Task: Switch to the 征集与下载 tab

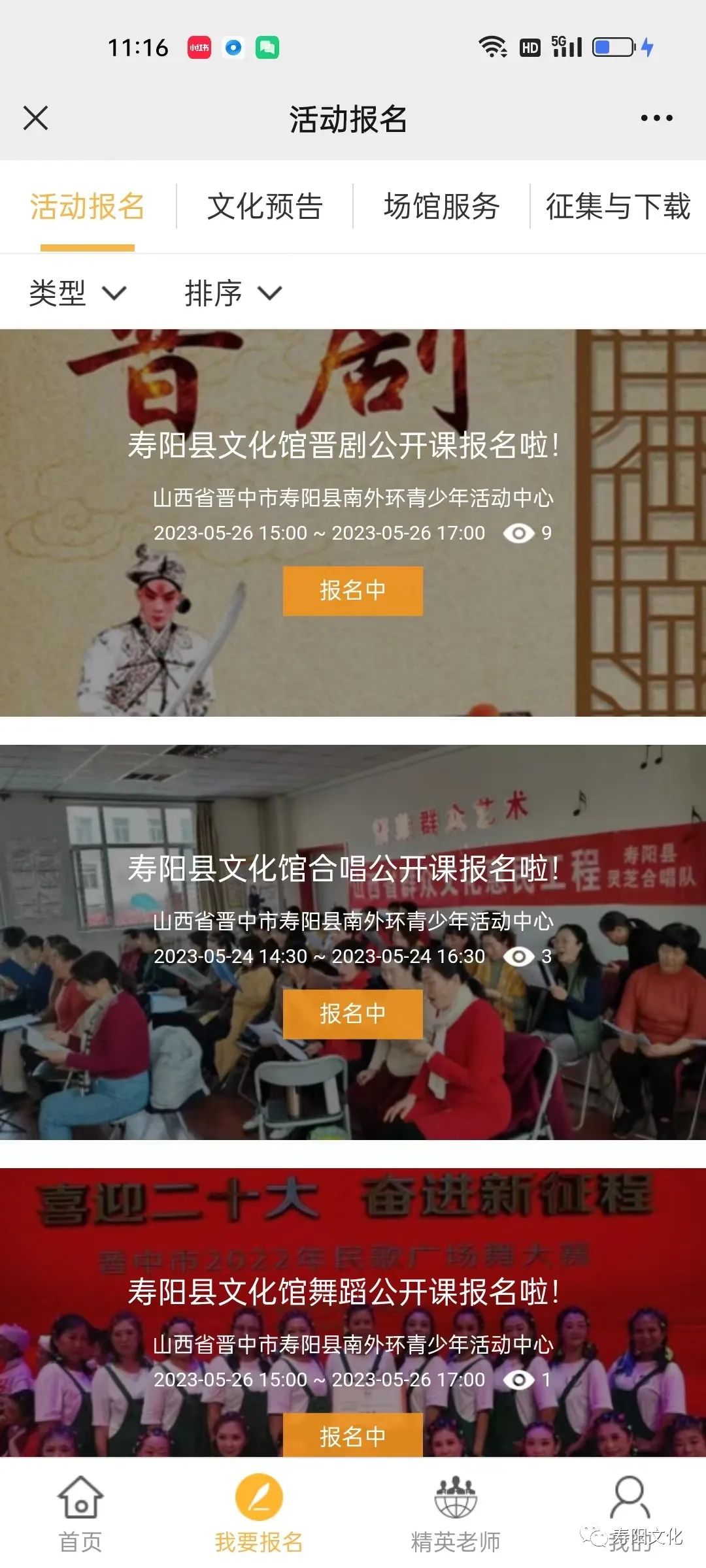Action: 618,206
